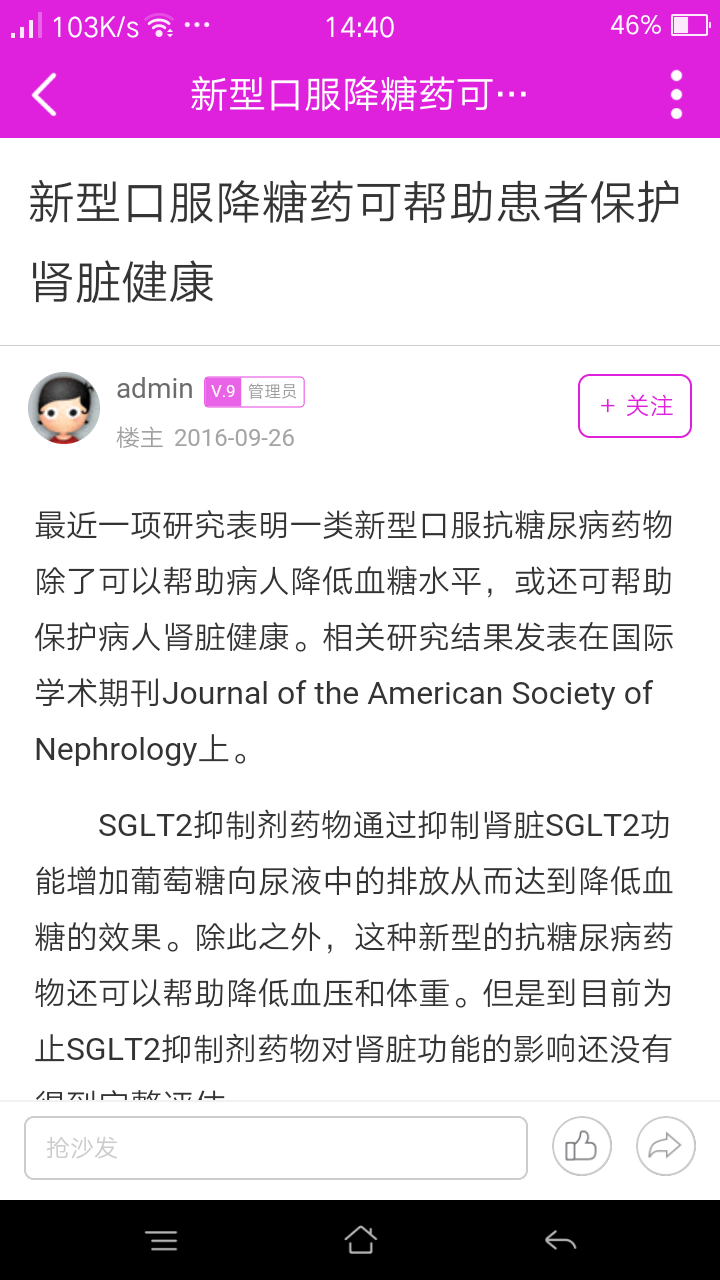Follow admin with the 关注 button
The height and width of the screenshot is (1280, 720).
(634, 406)
